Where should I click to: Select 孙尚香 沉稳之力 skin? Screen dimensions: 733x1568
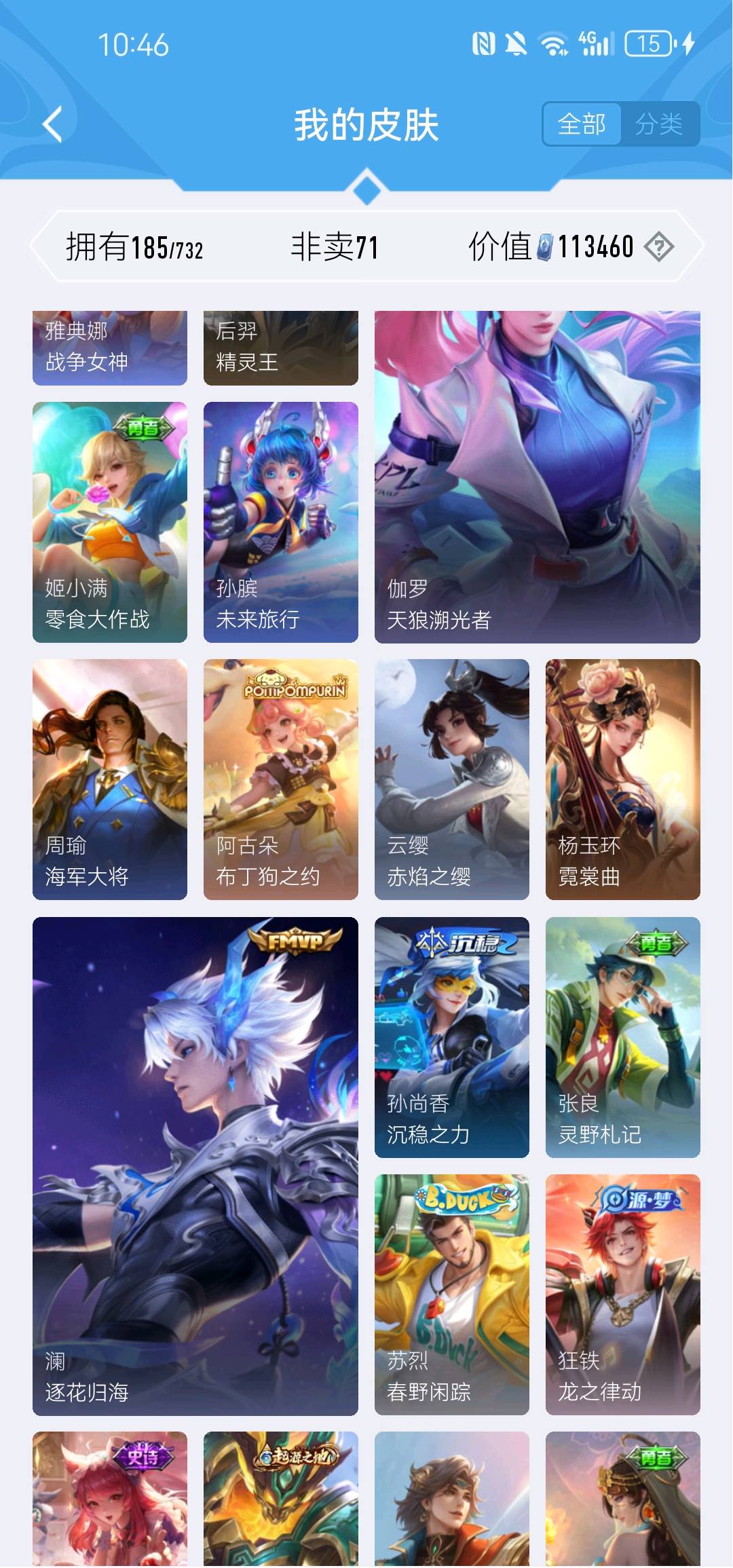tap(452, 1037)
